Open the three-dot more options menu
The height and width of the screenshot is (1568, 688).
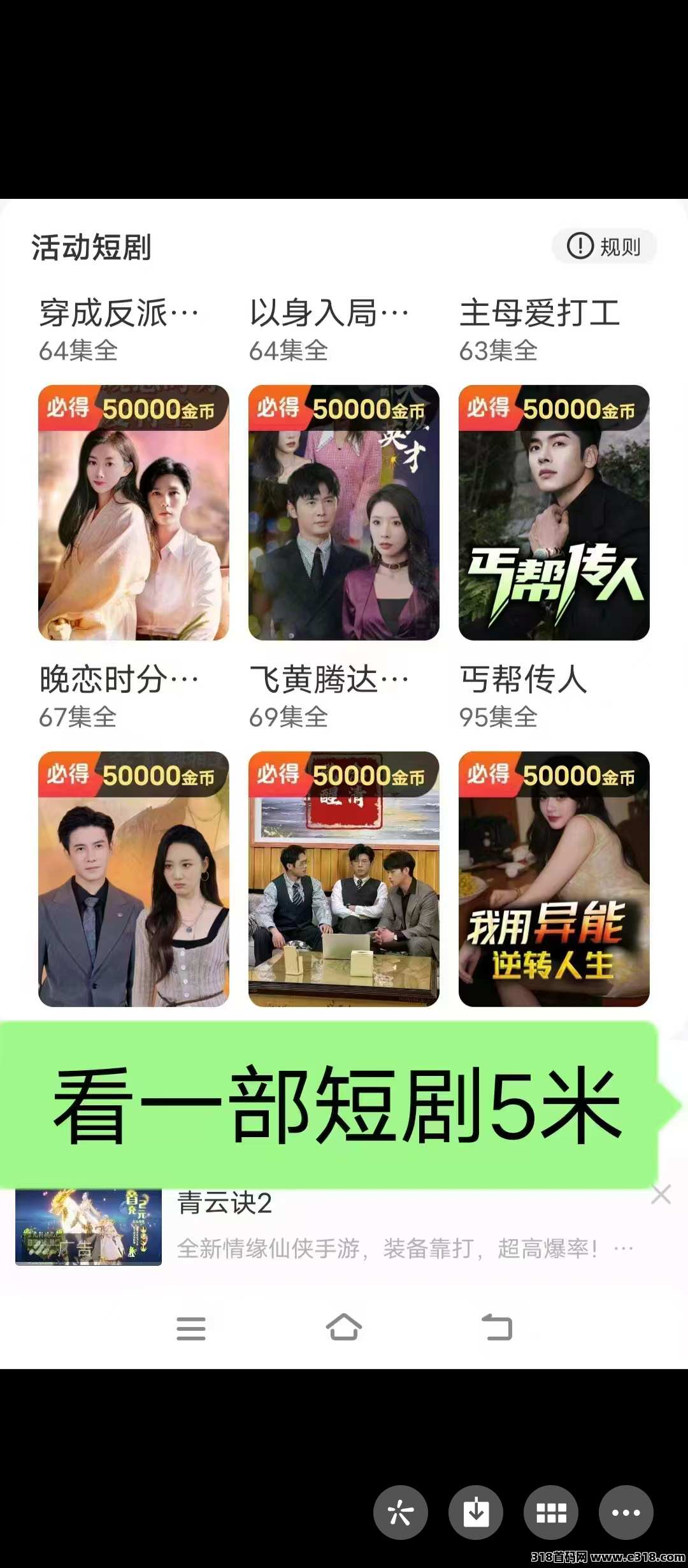[626, 1513]
